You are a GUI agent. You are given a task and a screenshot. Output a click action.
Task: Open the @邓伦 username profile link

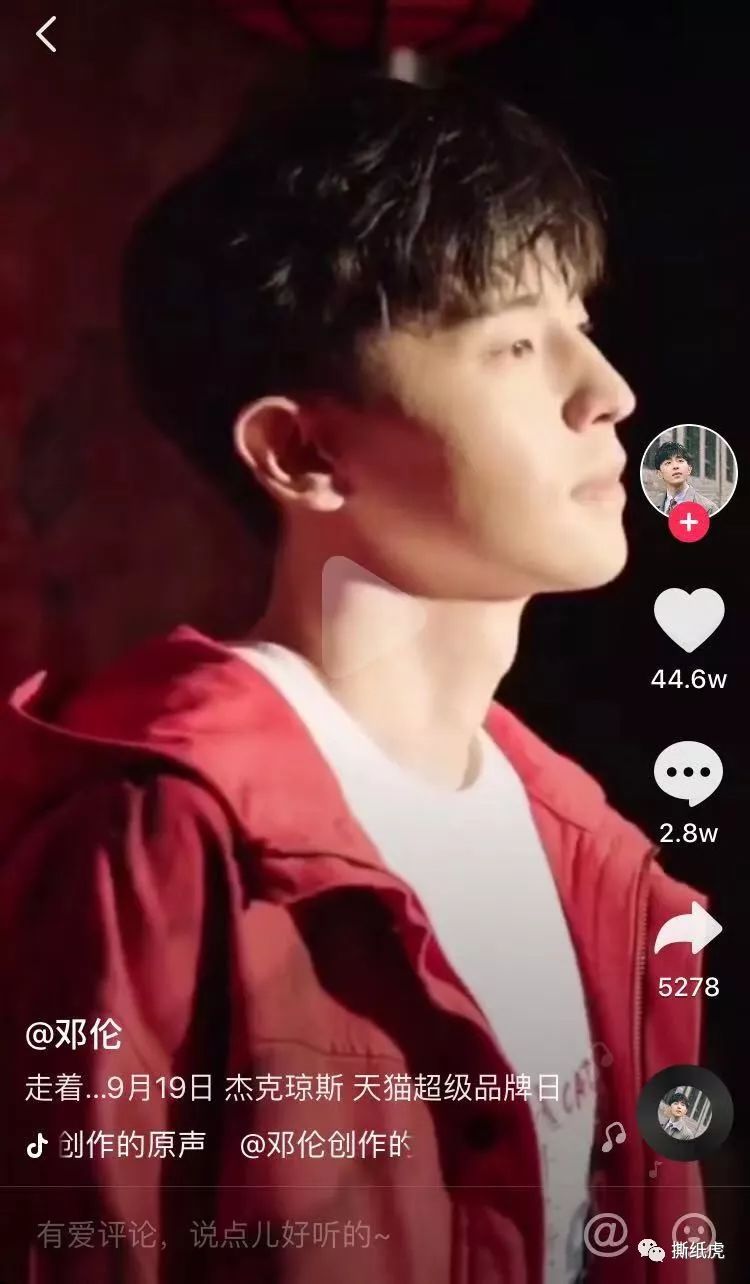click(x=73, y=1035)
